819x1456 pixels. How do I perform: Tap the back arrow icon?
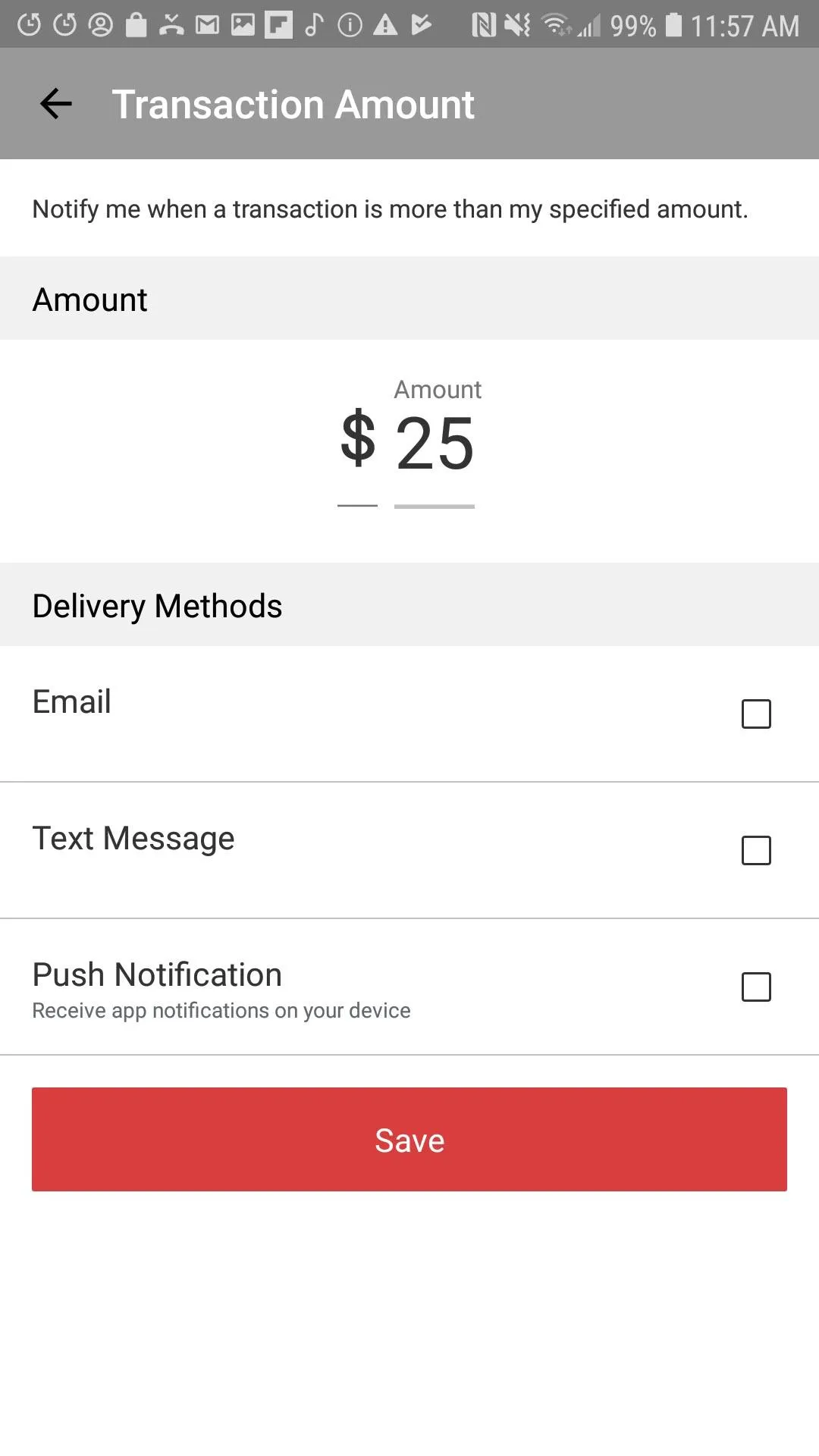pos(55,104)
